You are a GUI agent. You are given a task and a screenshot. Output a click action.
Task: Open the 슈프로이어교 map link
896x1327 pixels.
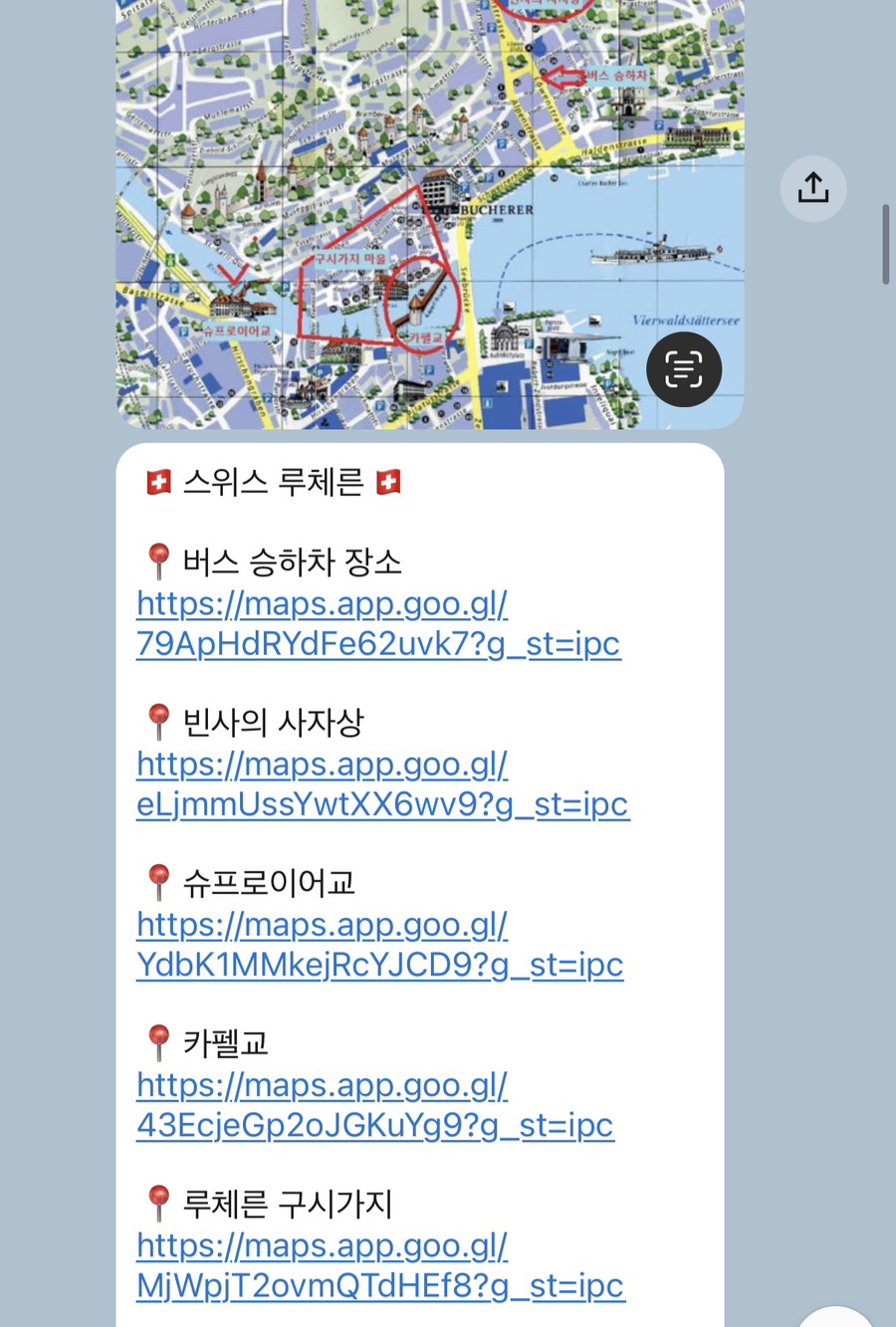379,945
